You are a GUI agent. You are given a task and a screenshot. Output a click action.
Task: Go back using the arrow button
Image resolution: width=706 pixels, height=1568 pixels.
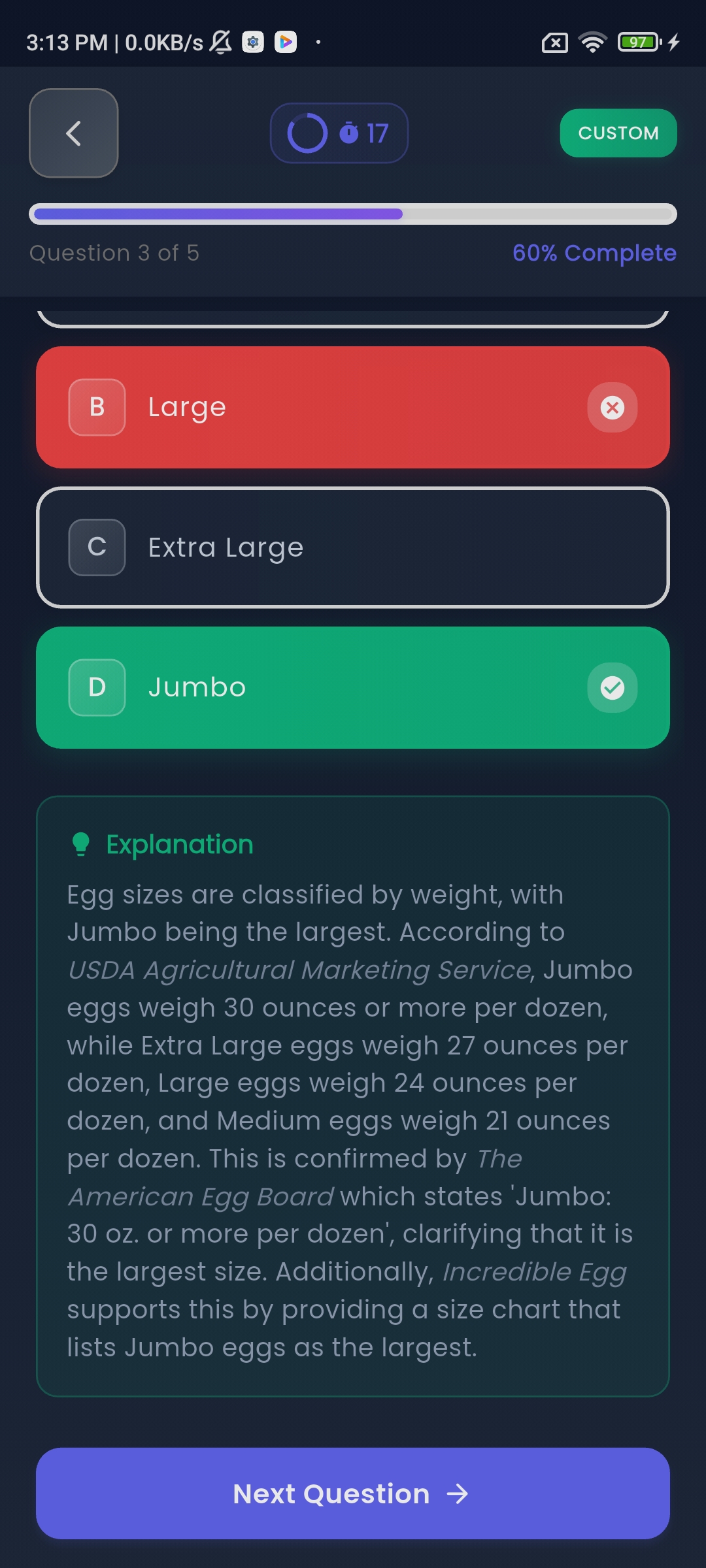74,133
